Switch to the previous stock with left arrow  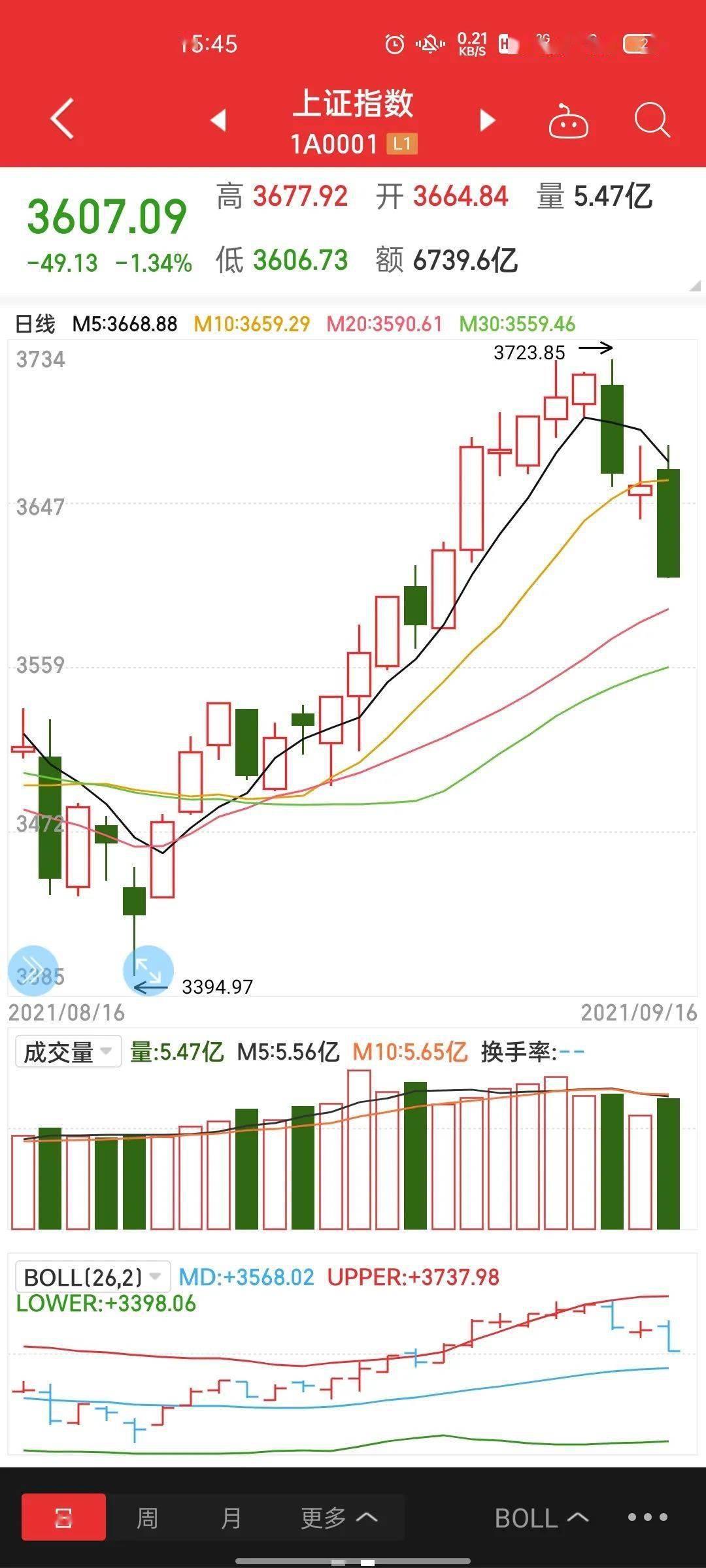coord(218,120)
